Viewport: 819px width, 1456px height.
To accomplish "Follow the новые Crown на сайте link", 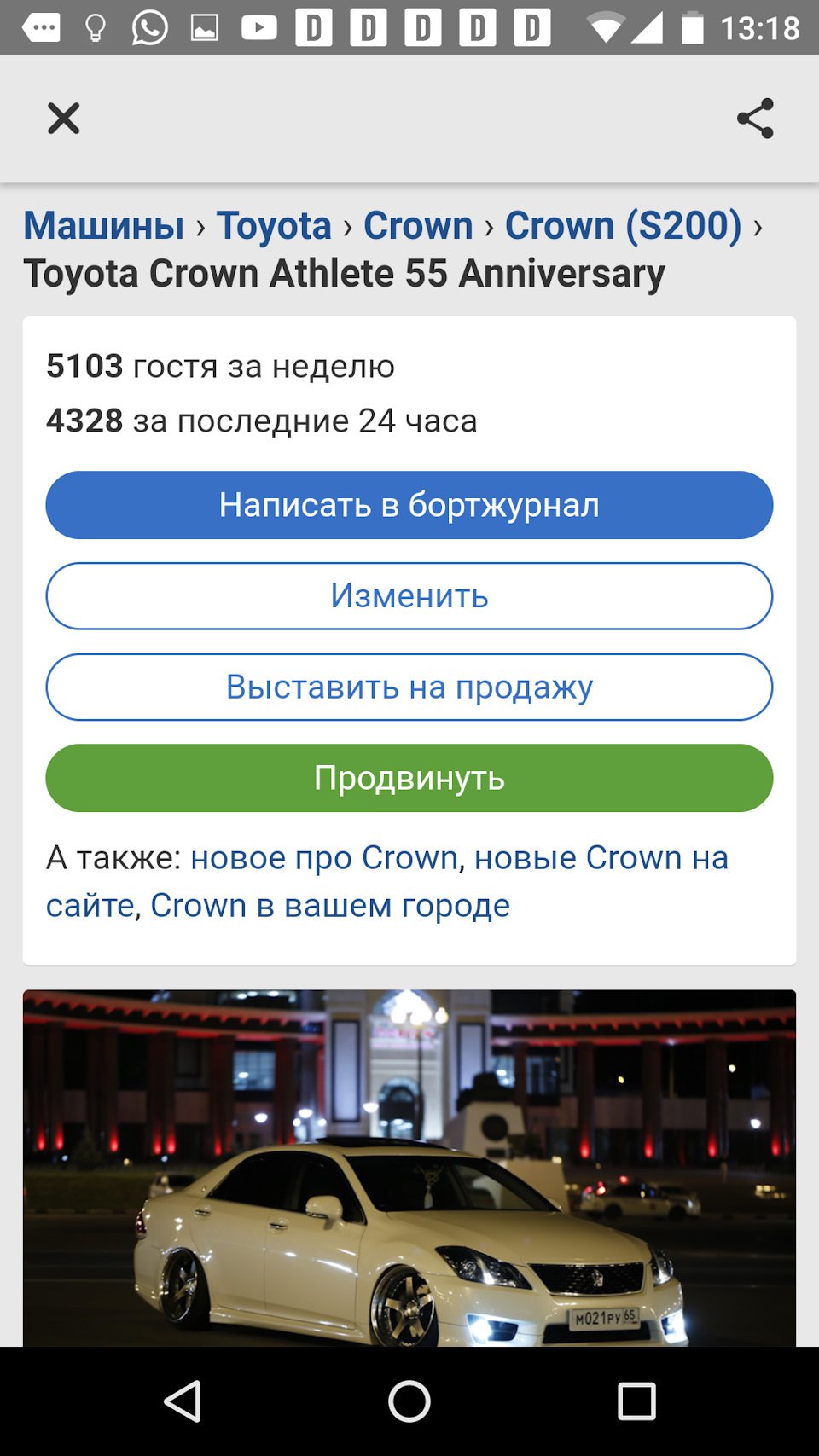I will click(x=601, y=858).
